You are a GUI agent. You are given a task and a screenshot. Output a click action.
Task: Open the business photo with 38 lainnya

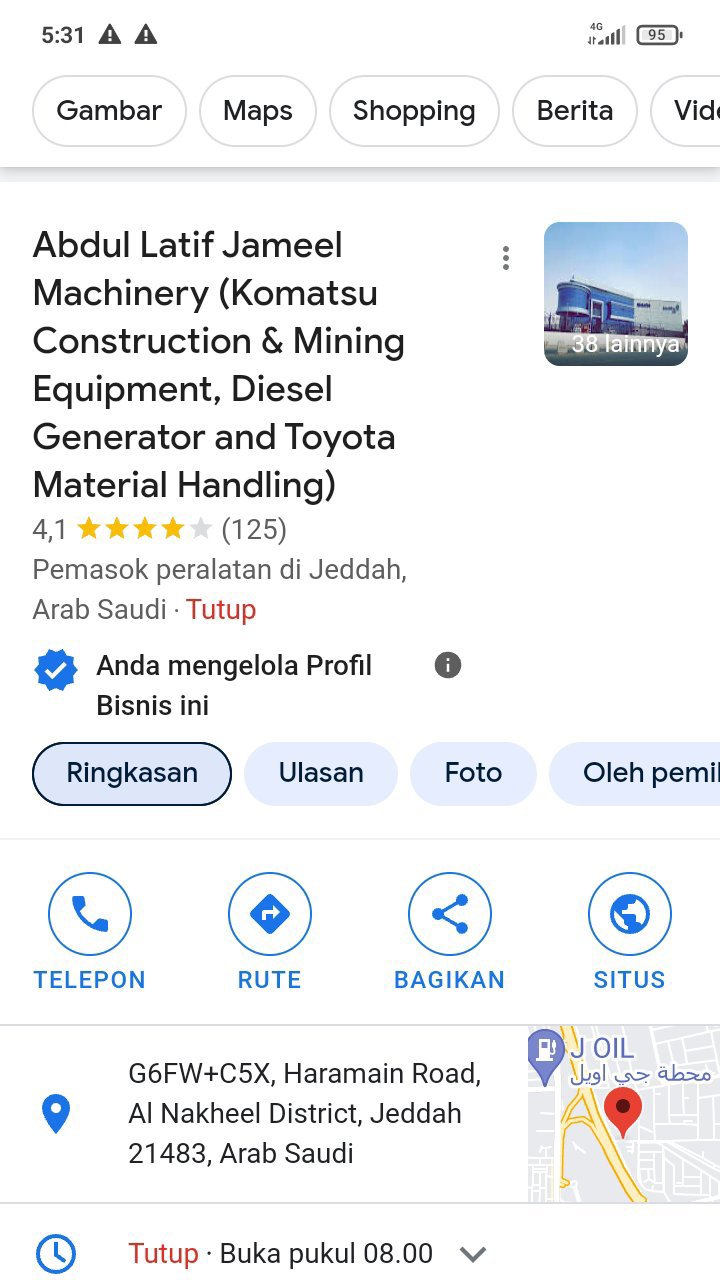point(616,294)
